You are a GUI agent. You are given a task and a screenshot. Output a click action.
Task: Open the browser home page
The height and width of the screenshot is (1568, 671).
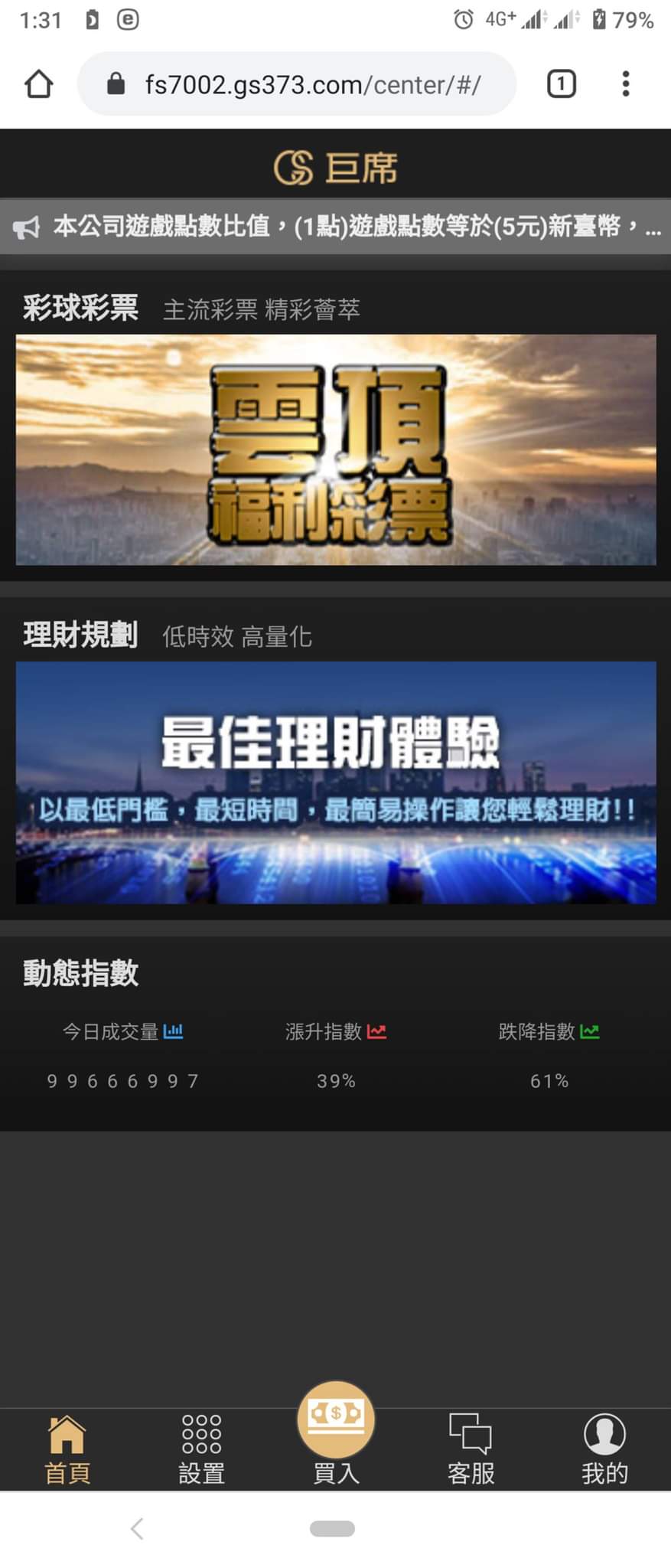point(39,84)
